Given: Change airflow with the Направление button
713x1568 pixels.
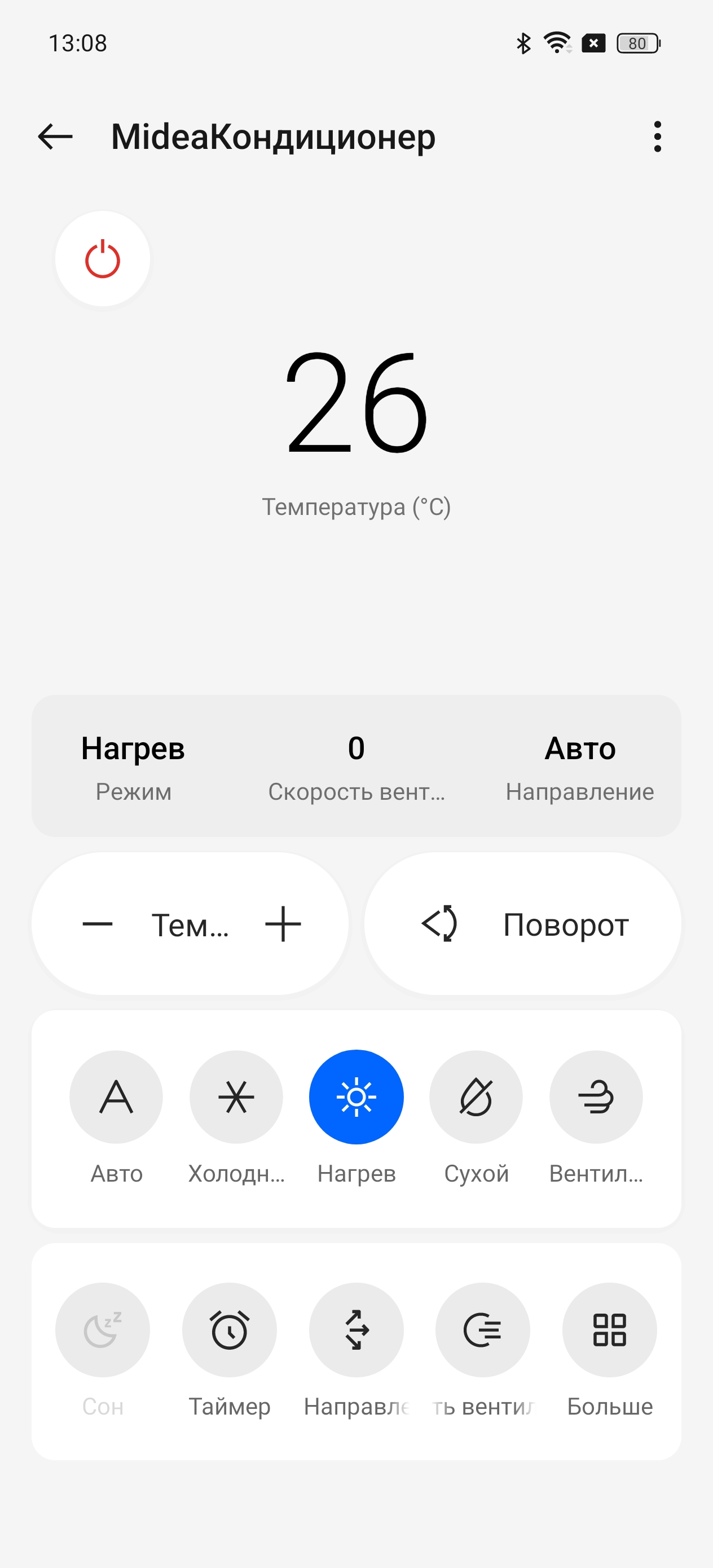Looking at the screenshot, I should click(x=356, y=1330).
